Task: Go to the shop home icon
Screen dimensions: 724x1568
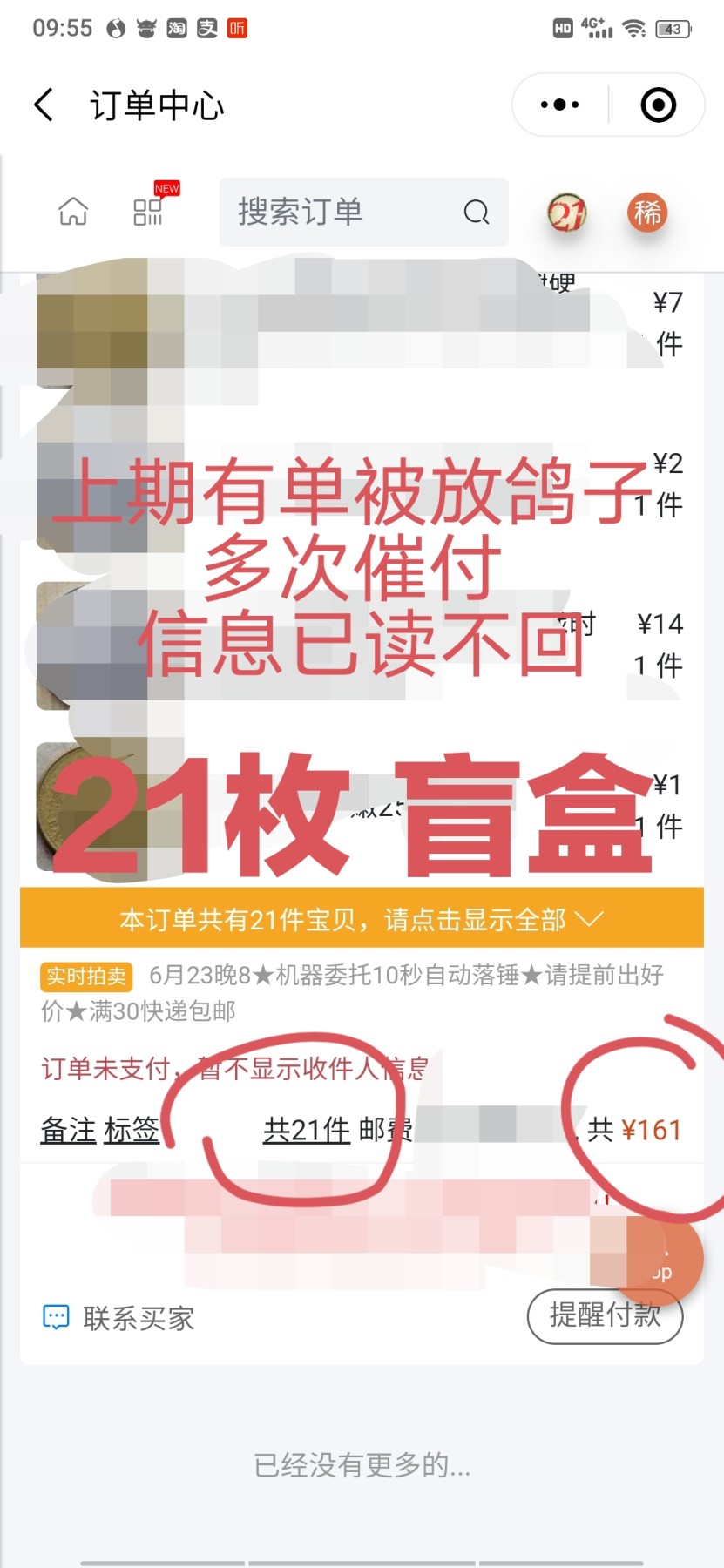Action: (x=73, y=212)
